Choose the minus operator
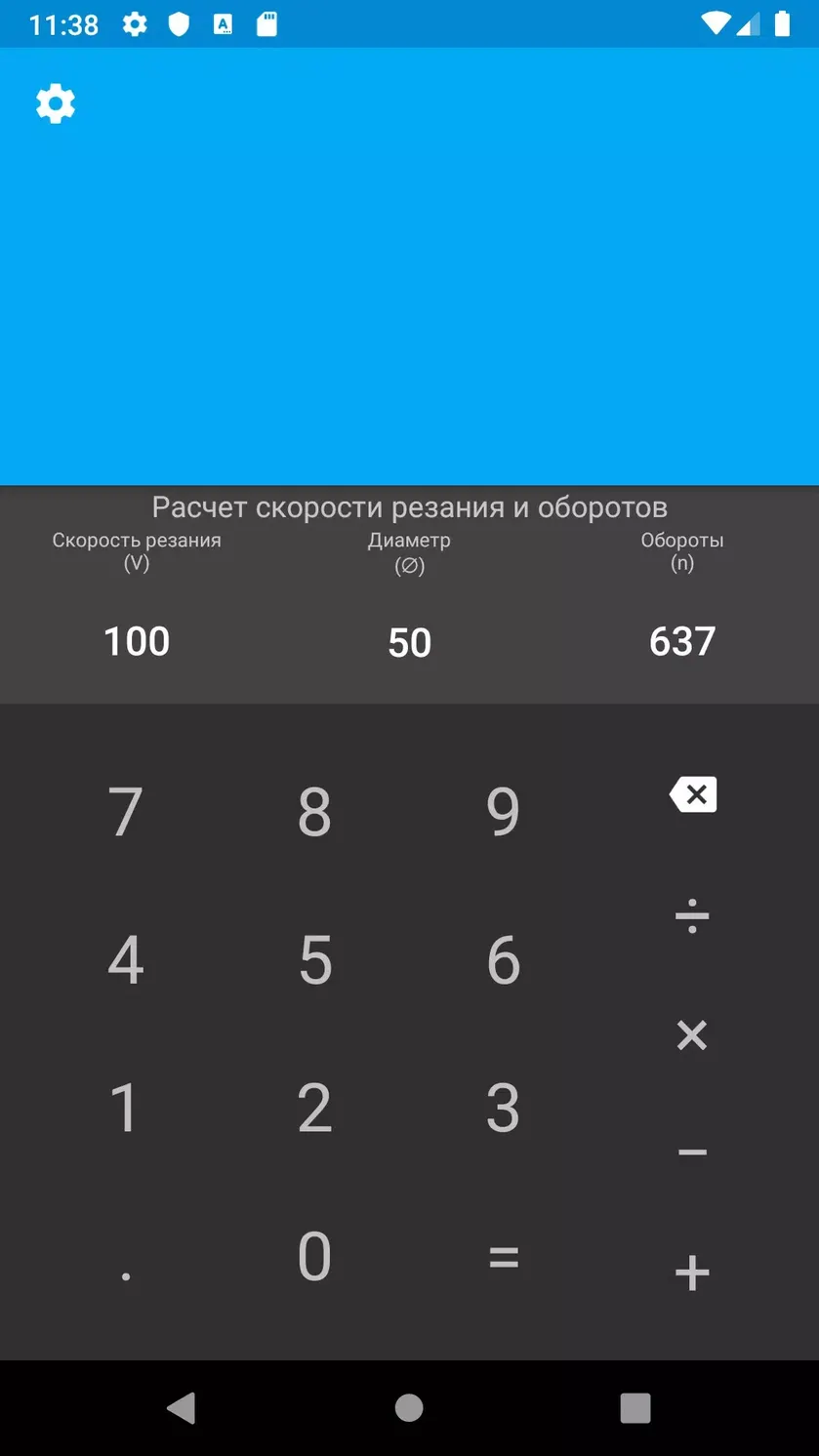Image resolution: width=819 pixels, height=1456 pixels. click(692, 1153)
